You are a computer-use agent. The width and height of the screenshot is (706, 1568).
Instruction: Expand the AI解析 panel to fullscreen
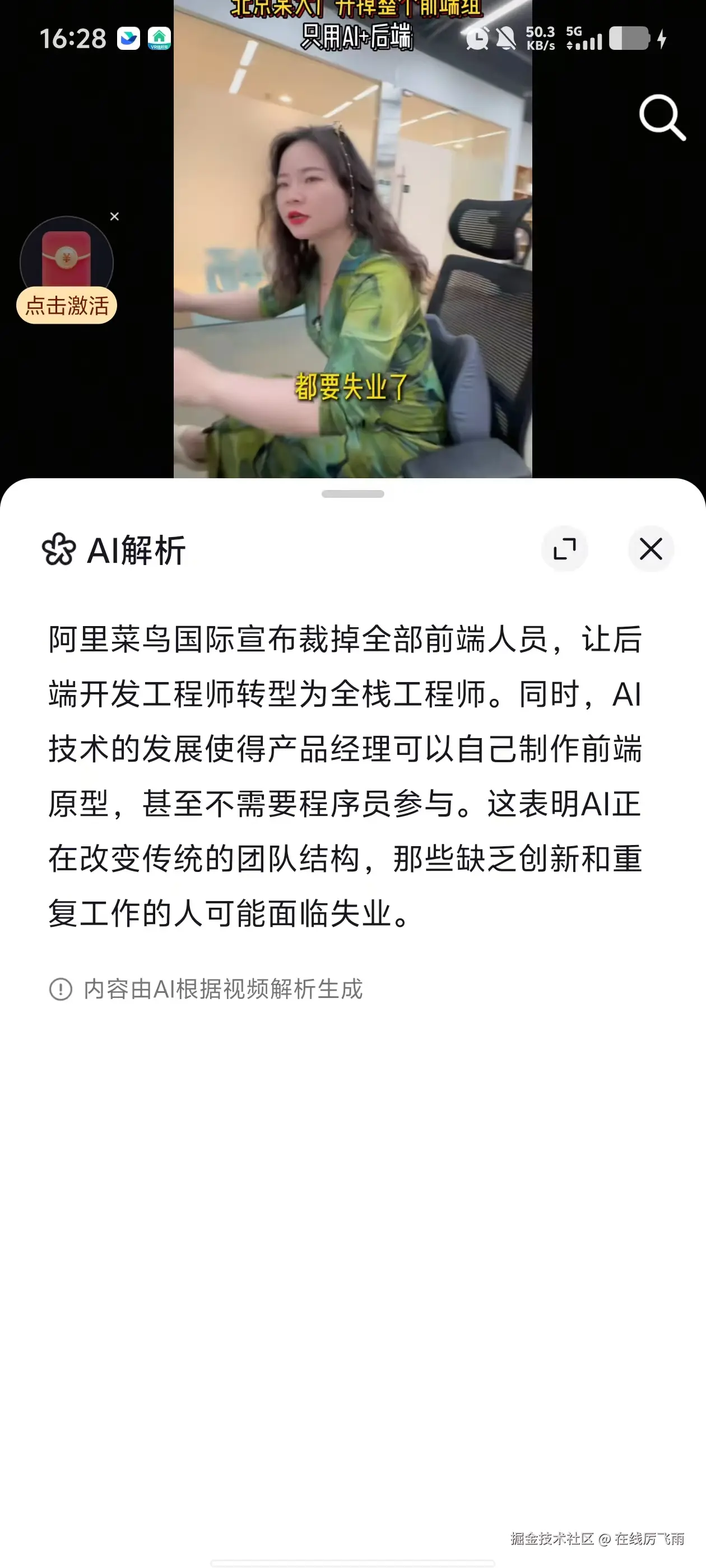tap(565, 548)
